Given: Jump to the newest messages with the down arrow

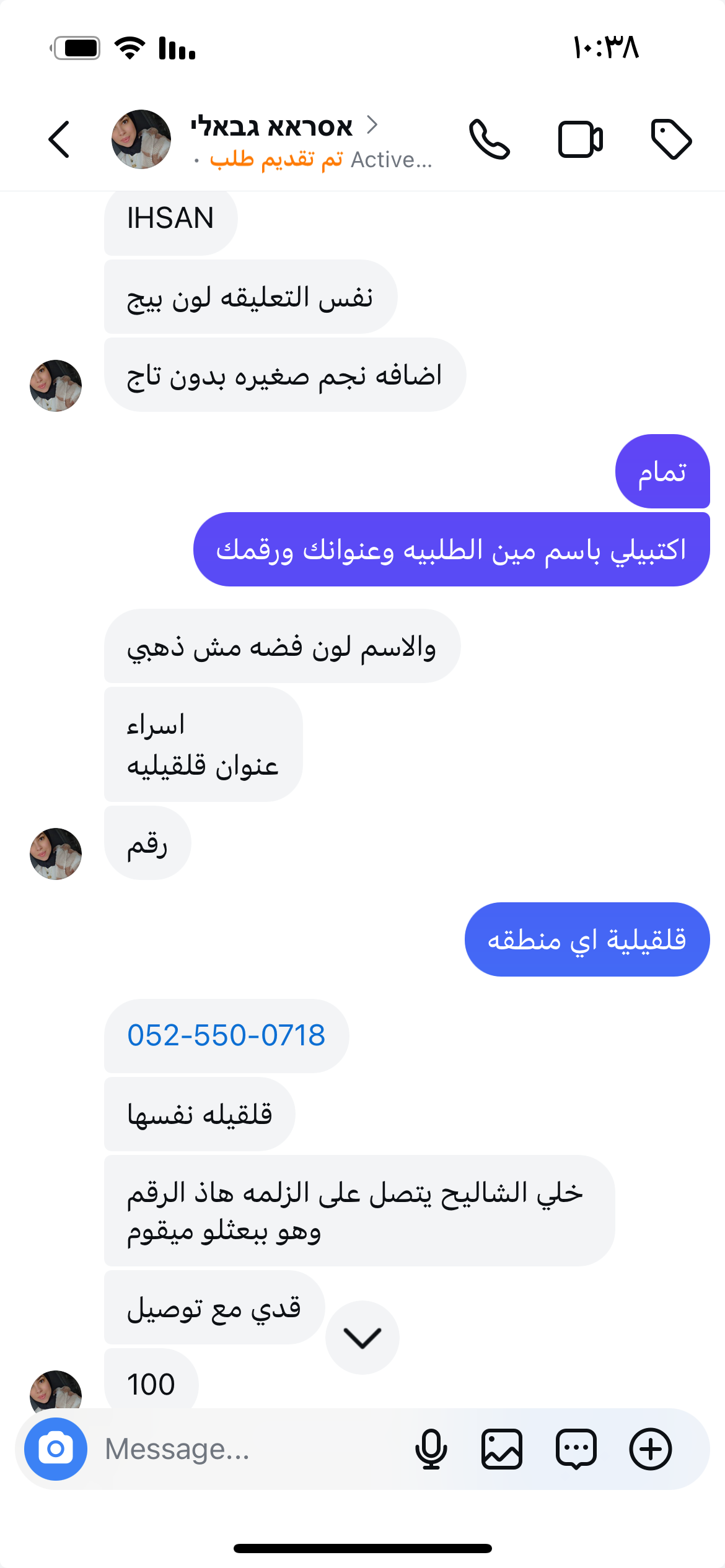Looking at the screenshot, I should 362,1338.
